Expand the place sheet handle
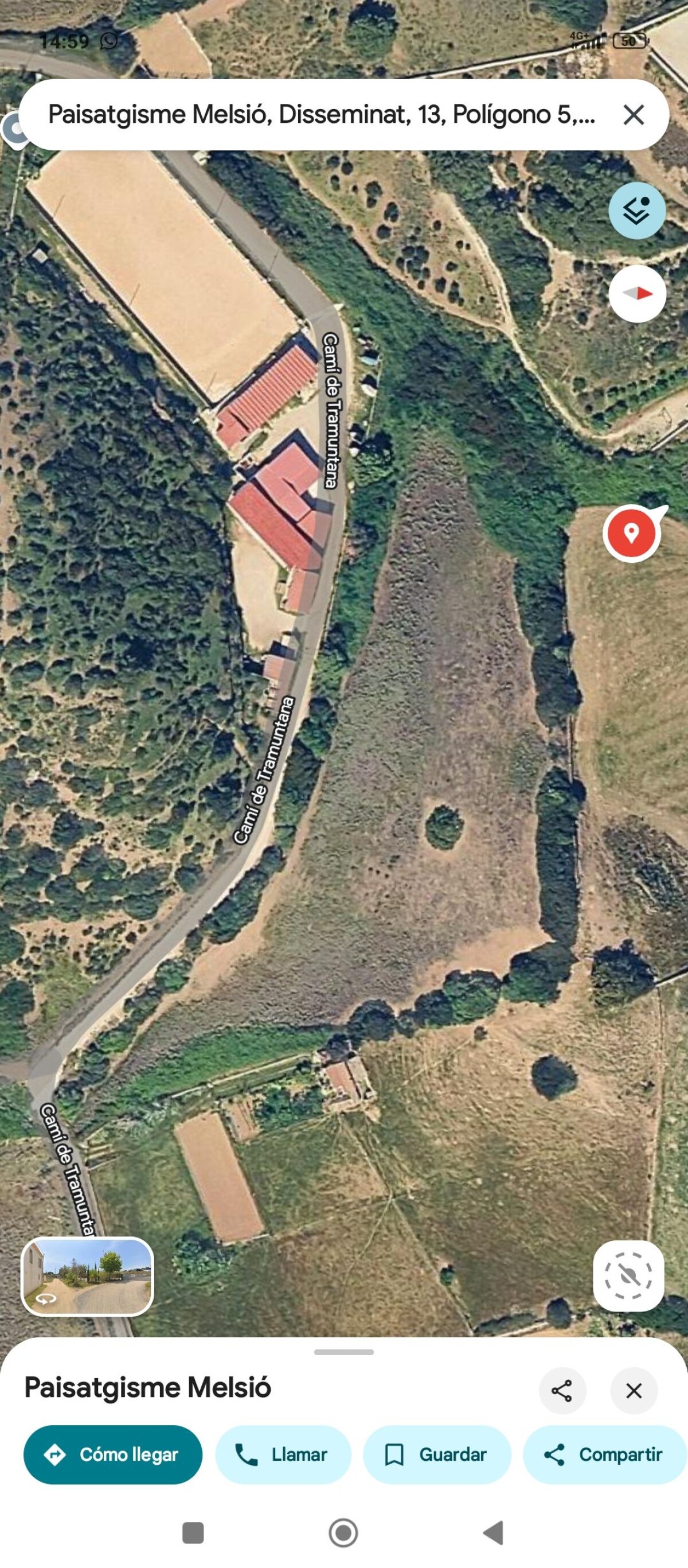Viewport: 688px width, 1568px height. click(343, 1352)
